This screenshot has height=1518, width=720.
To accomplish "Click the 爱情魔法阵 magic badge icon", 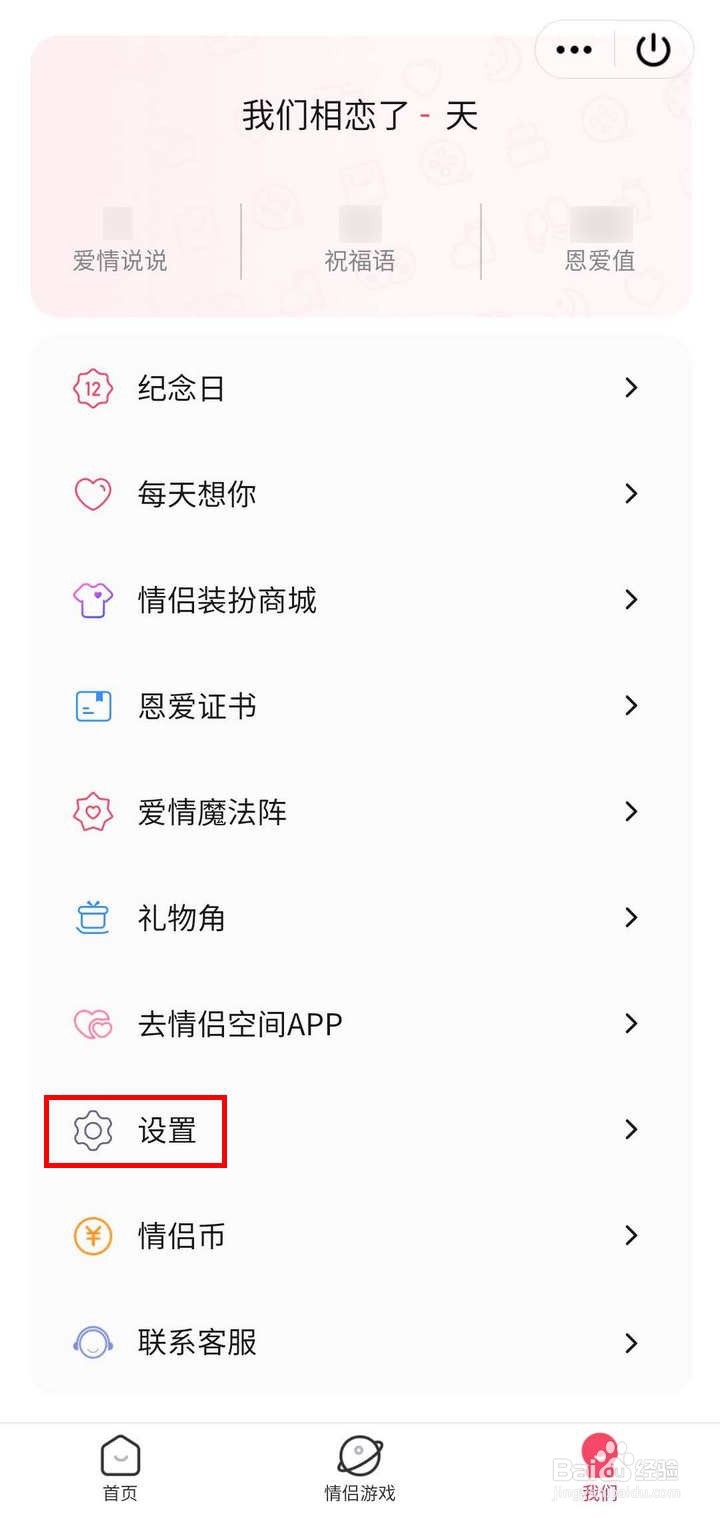I will (x=92, y=812).
